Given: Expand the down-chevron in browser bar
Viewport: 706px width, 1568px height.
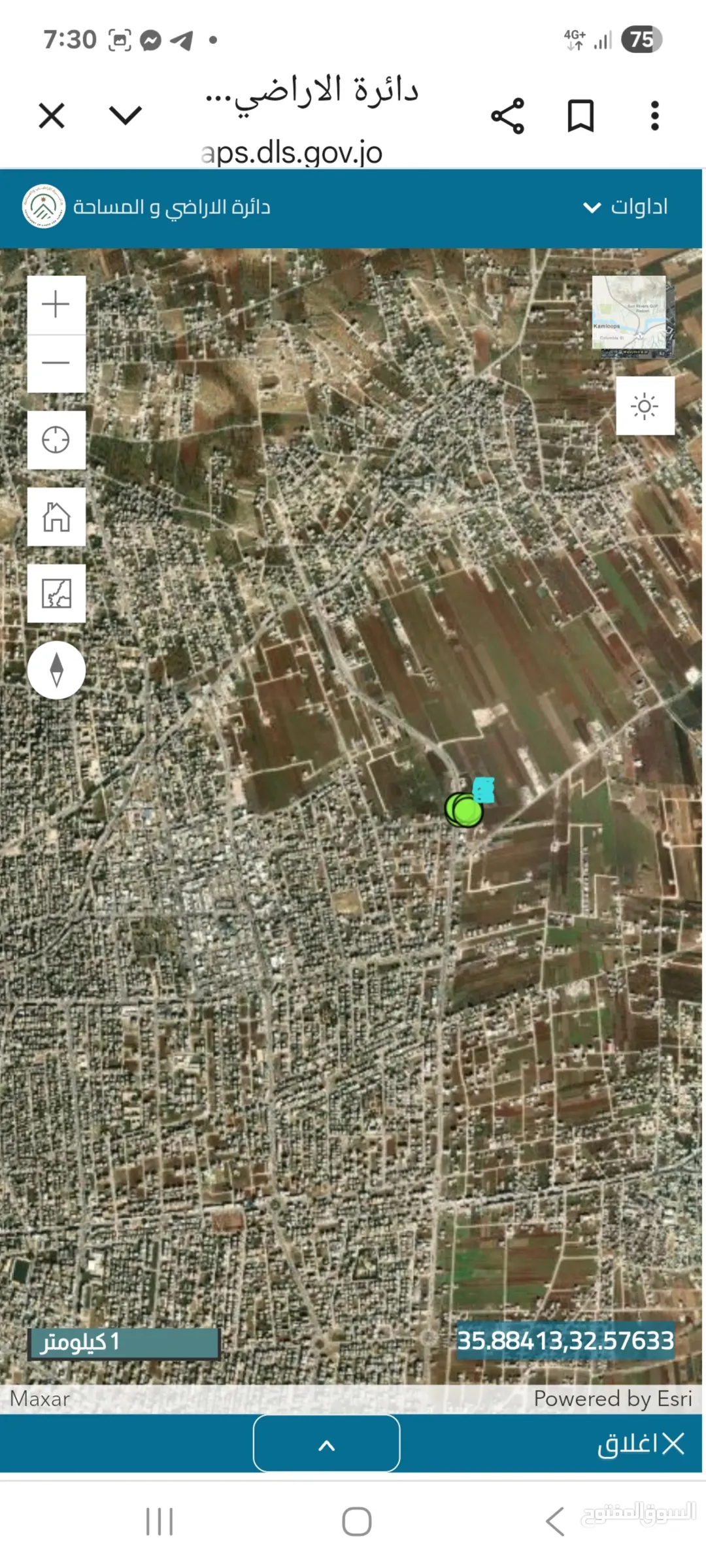Looking at the screenshot, I should click(x=126, y=115).
